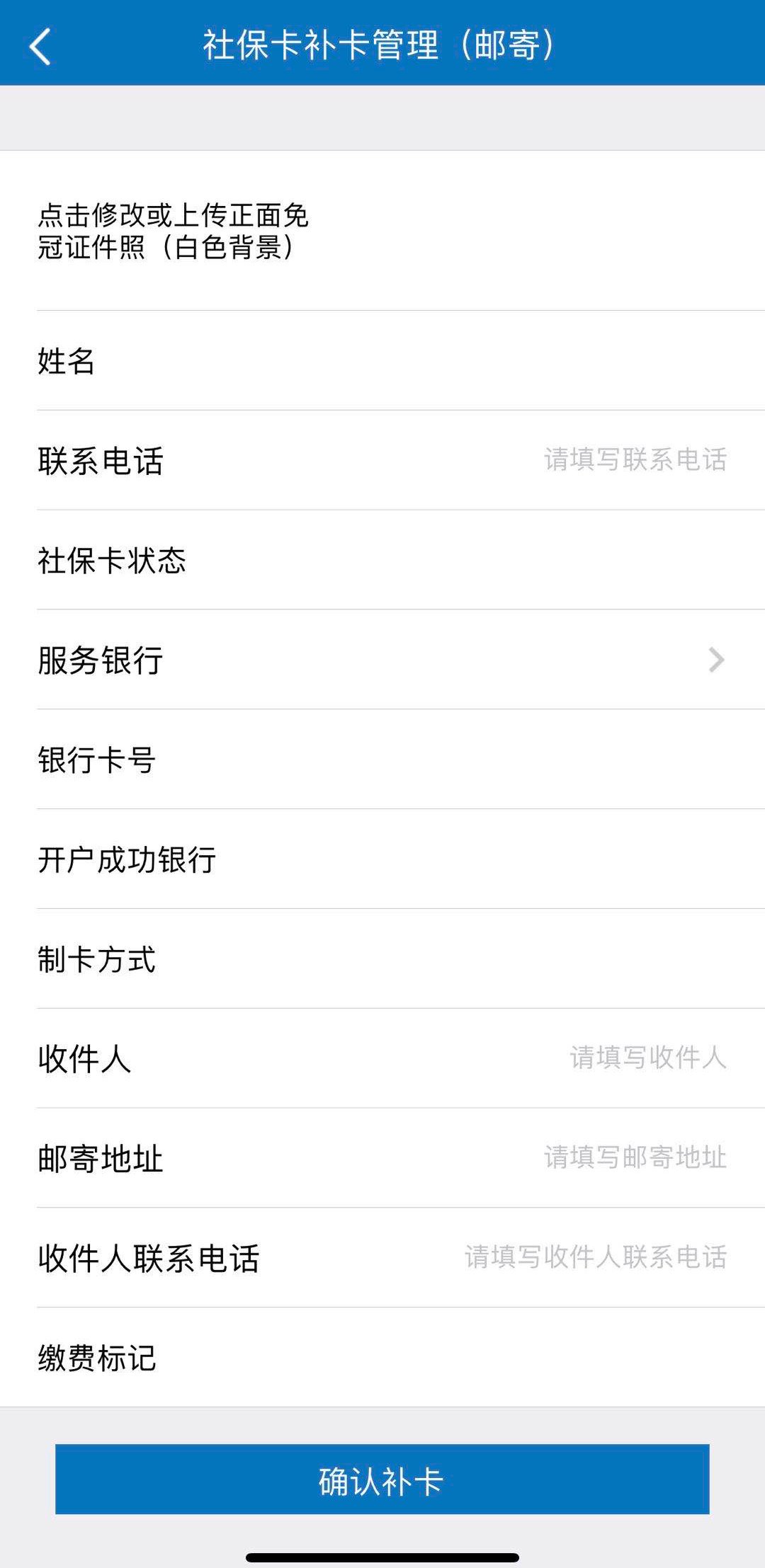This screenshot has height=1568, width=765.
Task: Tap 点击修改或上传正面免冠证件照 to upload photo
Action: tap(173, 231)
